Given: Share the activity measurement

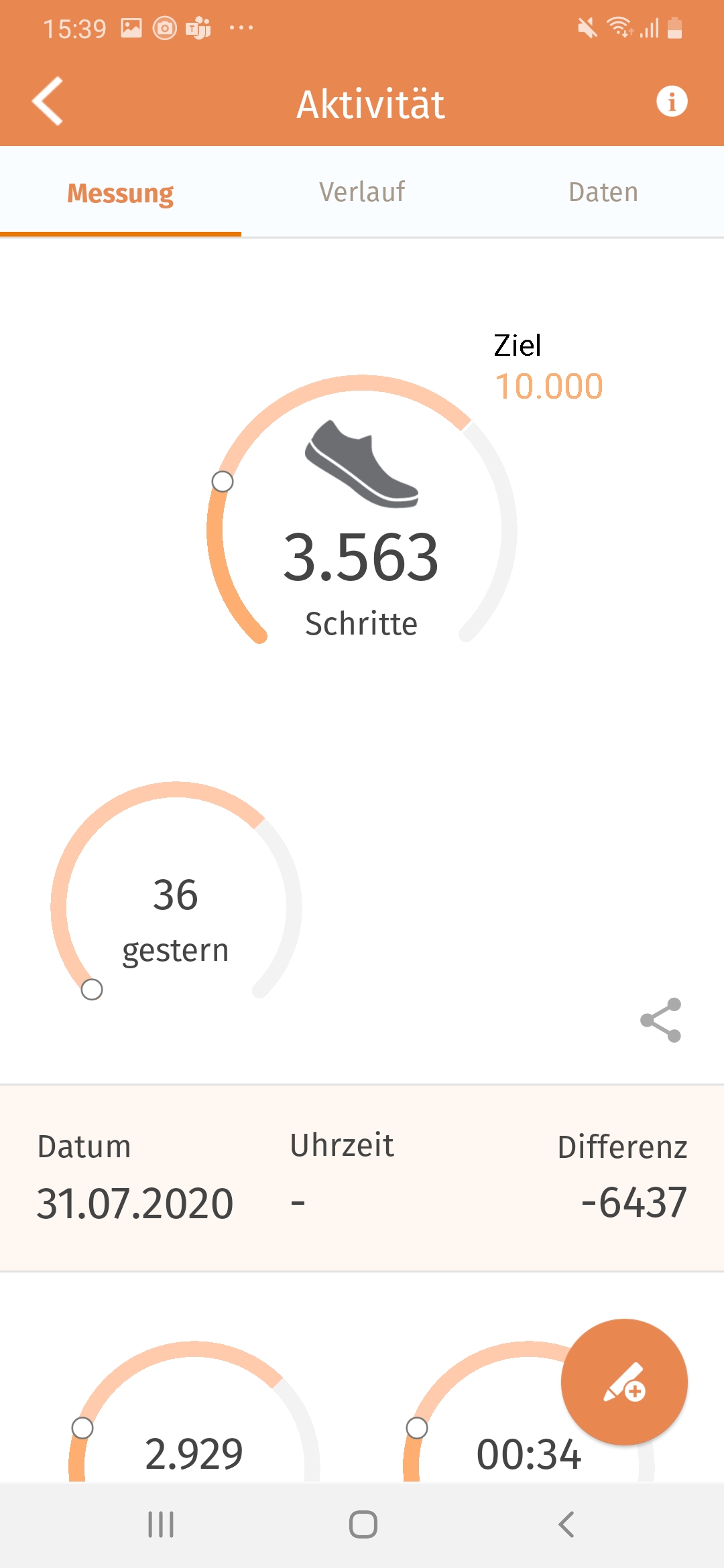Looking at the screenshot, I should [661, 1020].
